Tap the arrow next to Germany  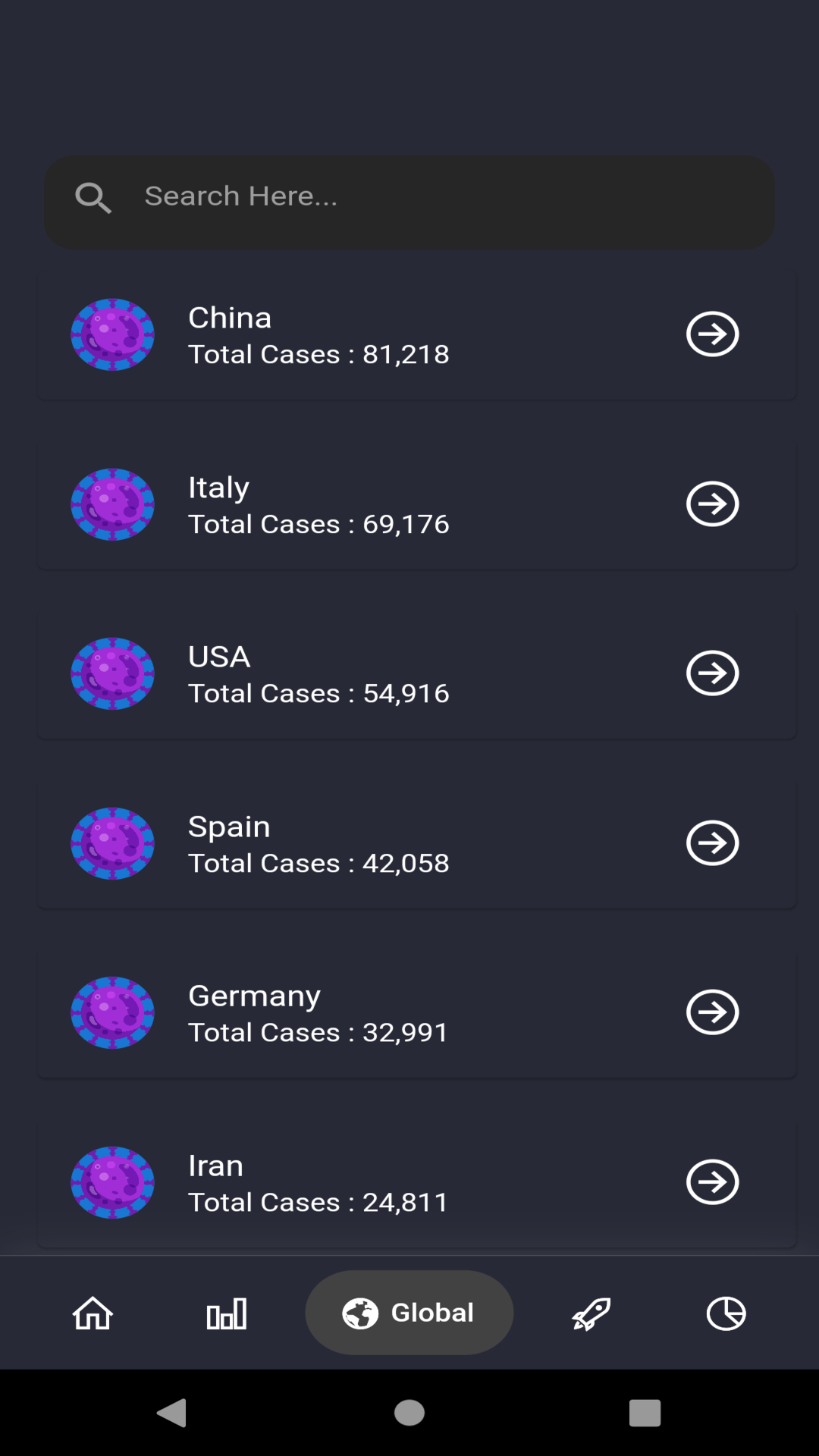point(712,1012)
